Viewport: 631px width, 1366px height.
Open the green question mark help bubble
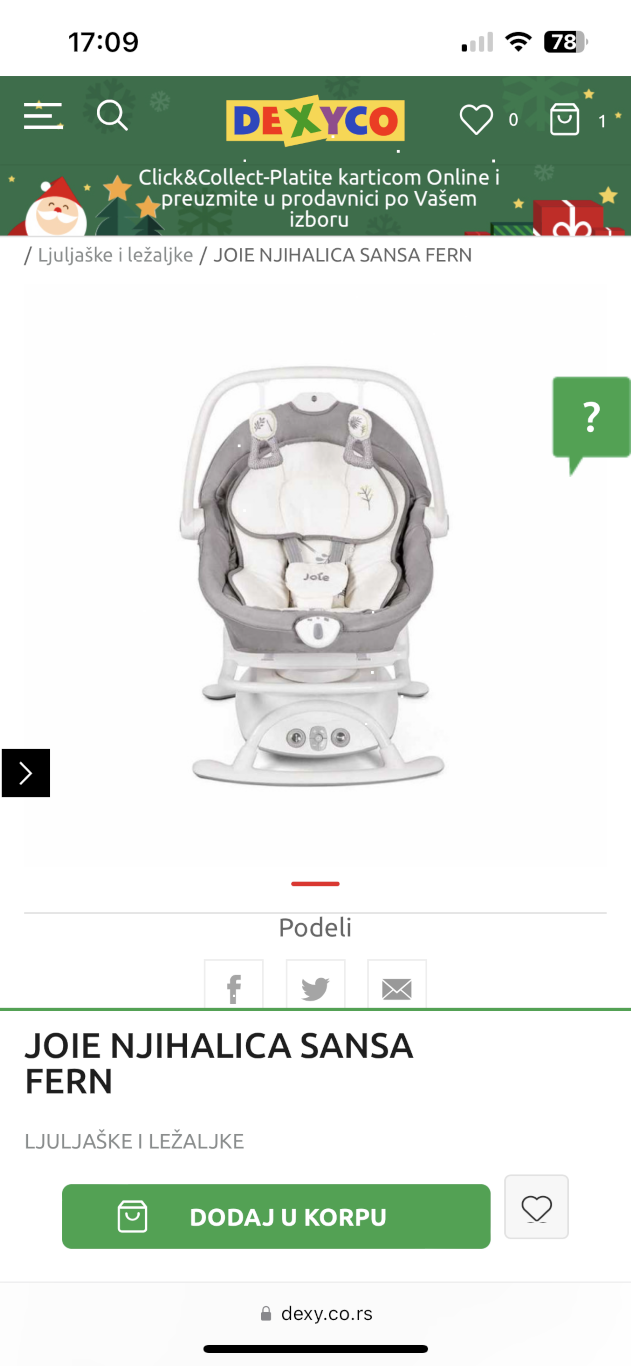click(x=591, y=418)
